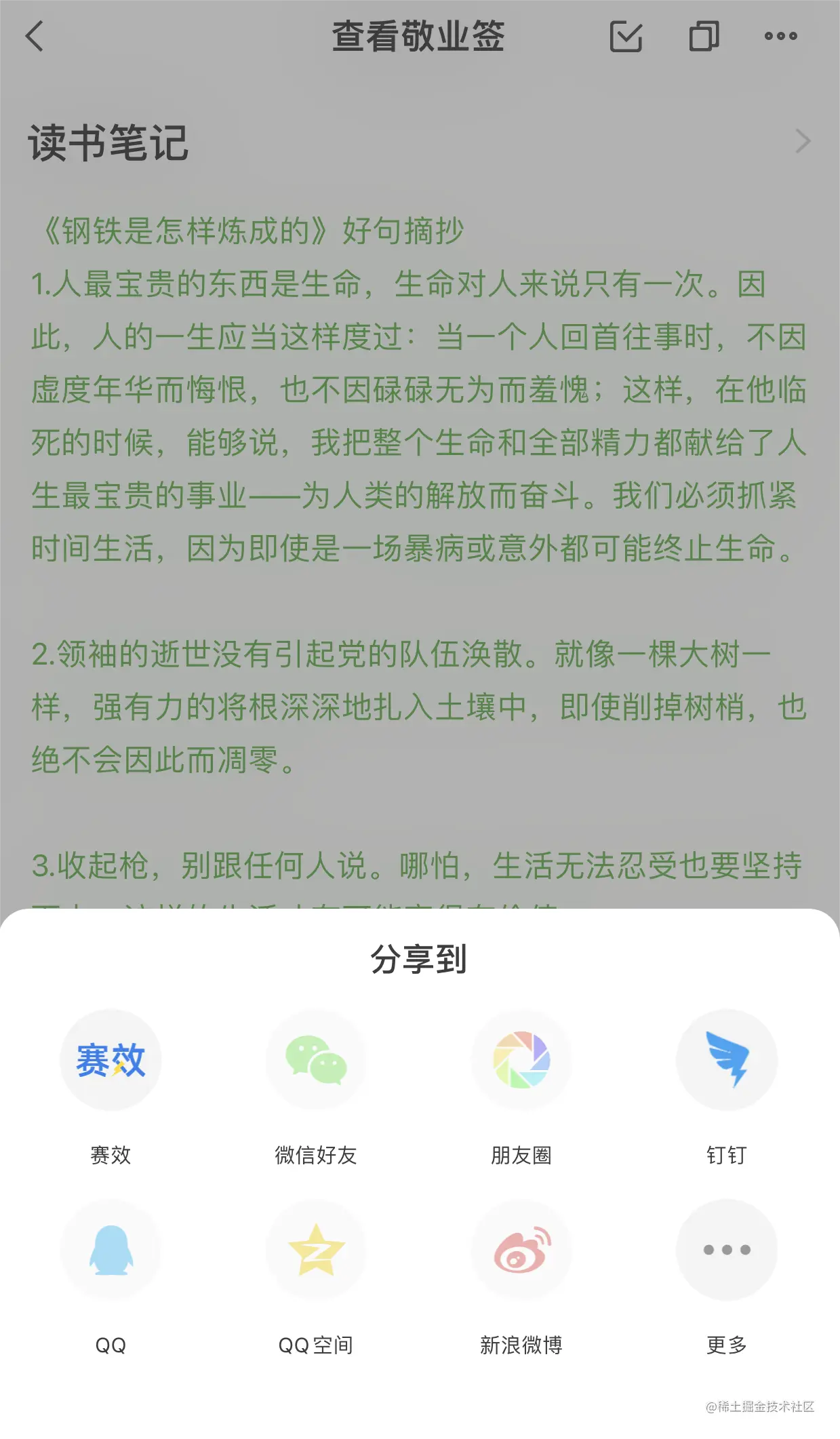Go back with the top-left arrow
The image size is (840, 1439).
pos(35,36)
